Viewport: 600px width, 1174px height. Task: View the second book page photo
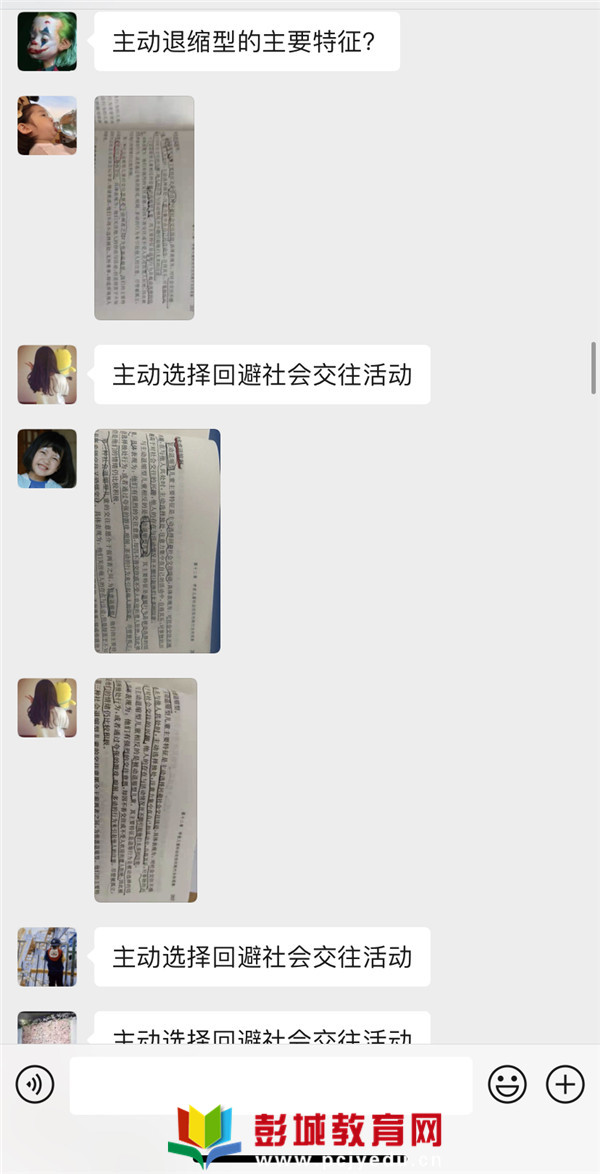click(x=157, y=541)
